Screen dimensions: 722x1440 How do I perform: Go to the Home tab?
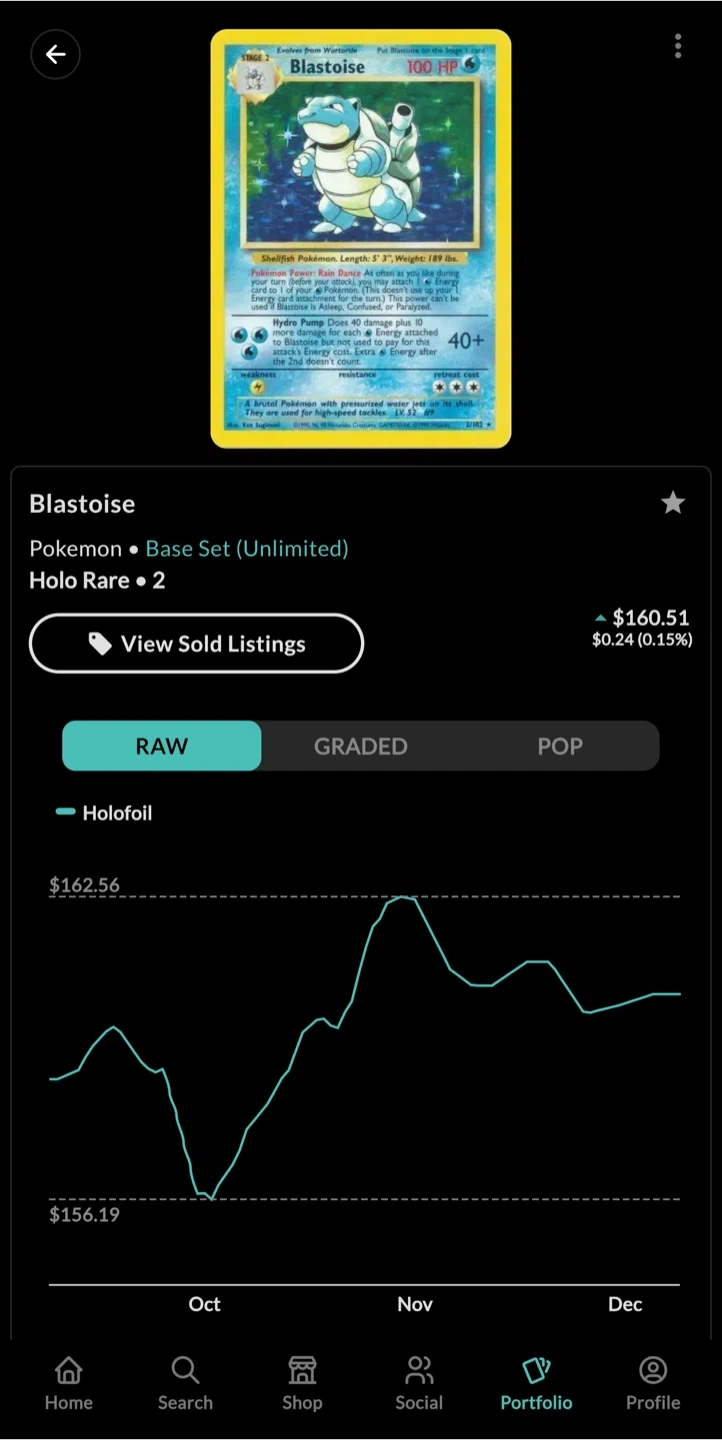pyautogui.click(x=68, y=1384)
